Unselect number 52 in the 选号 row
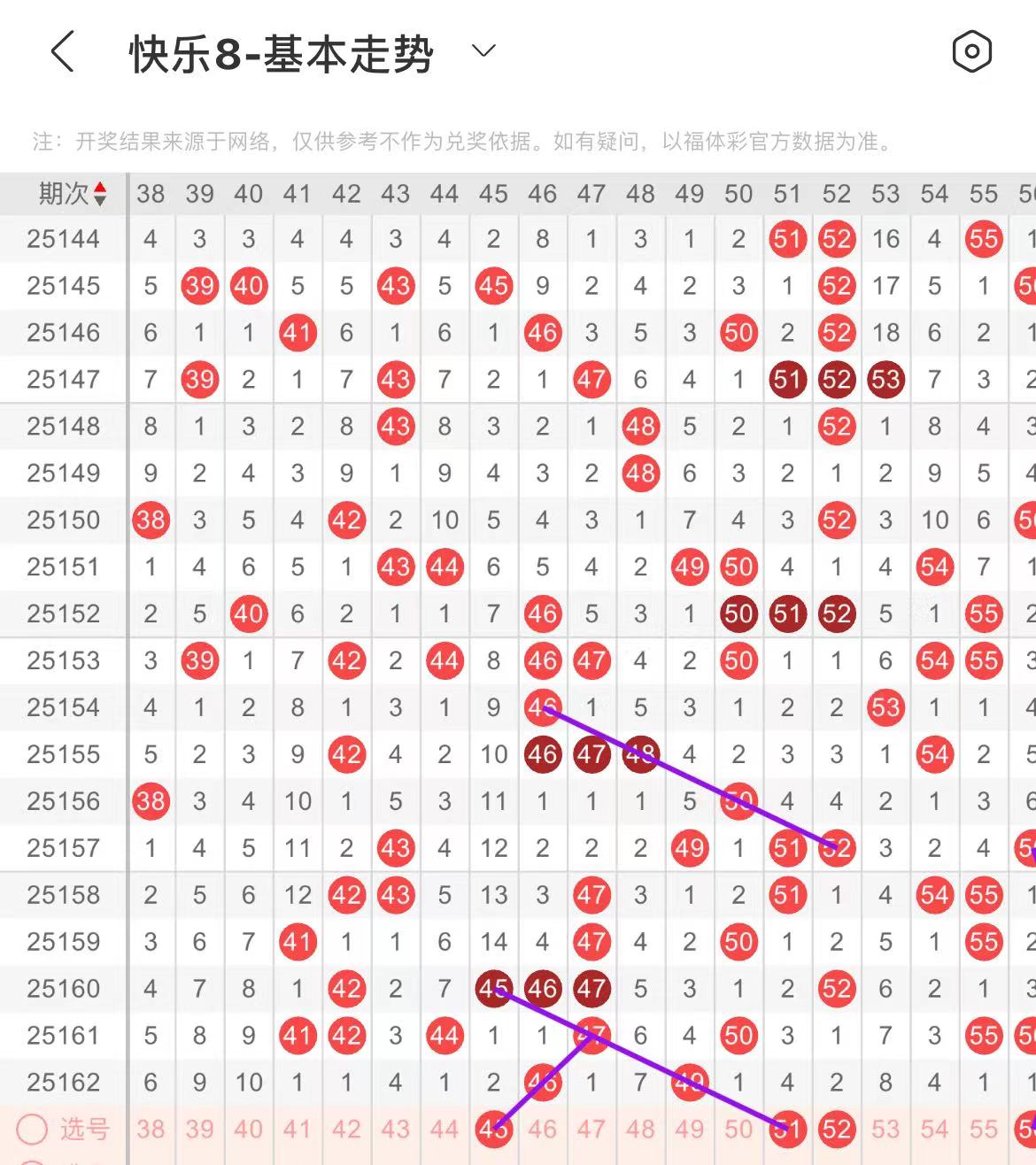 (x=836, y=1129)
